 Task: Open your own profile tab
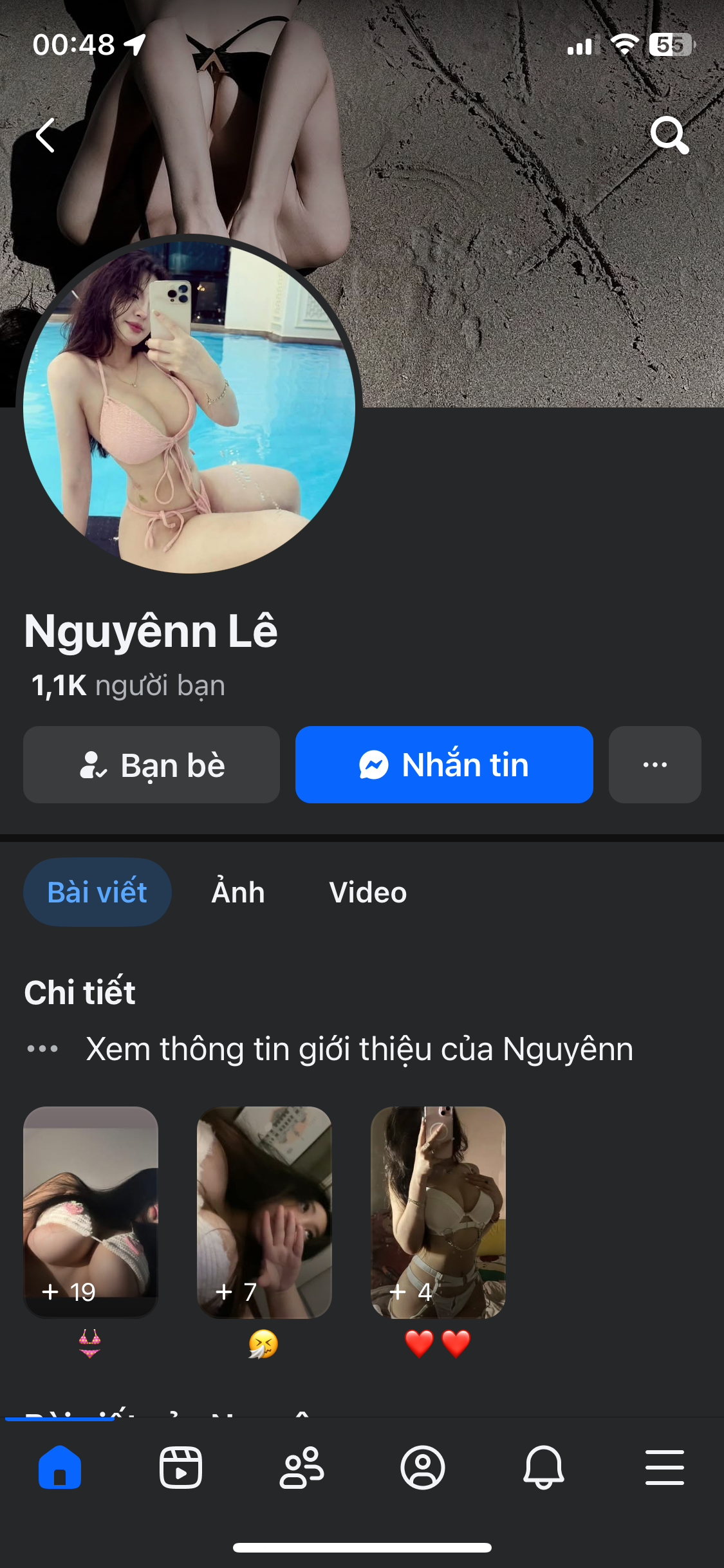click(423, 1468)
